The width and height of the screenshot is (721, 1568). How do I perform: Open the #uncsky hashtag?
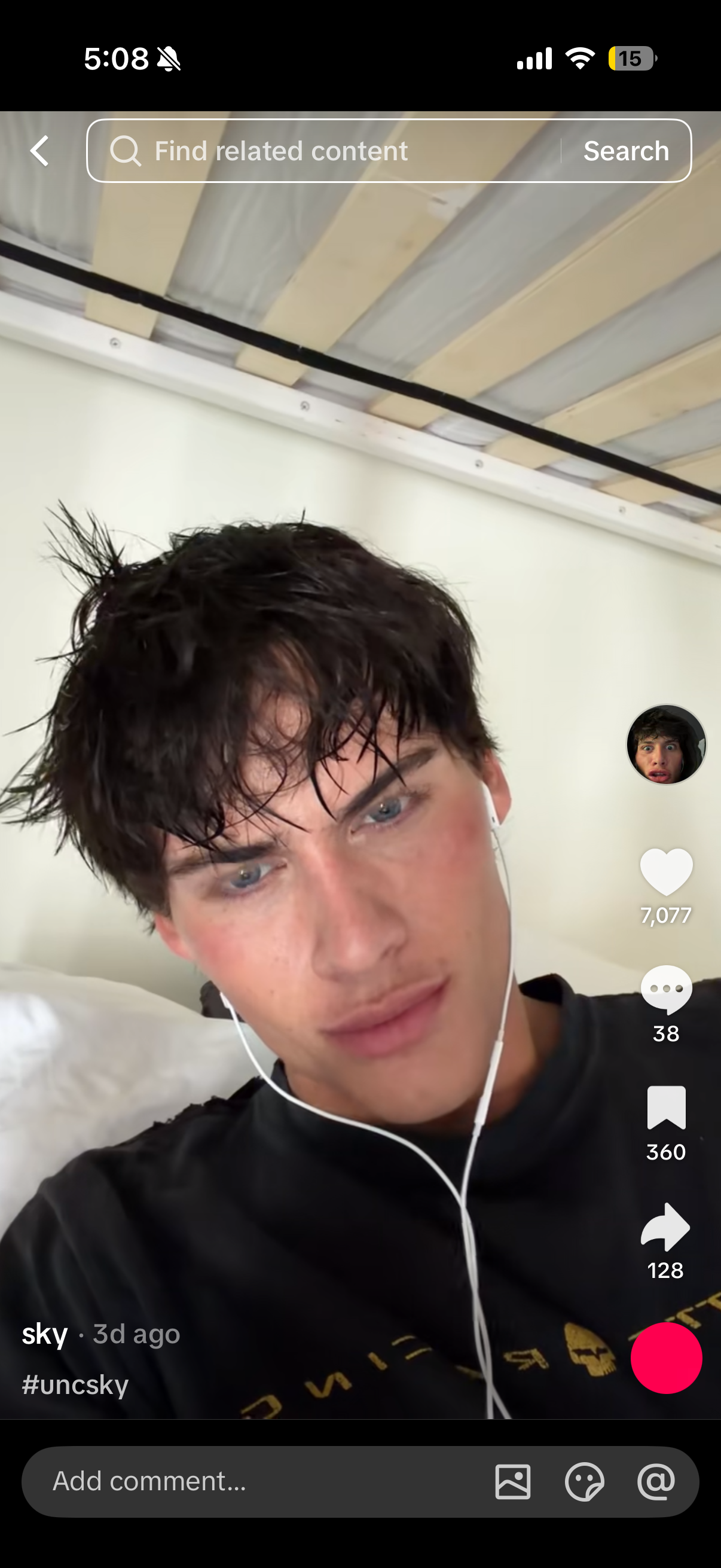pyautogui.click(x=75, y=1385)
